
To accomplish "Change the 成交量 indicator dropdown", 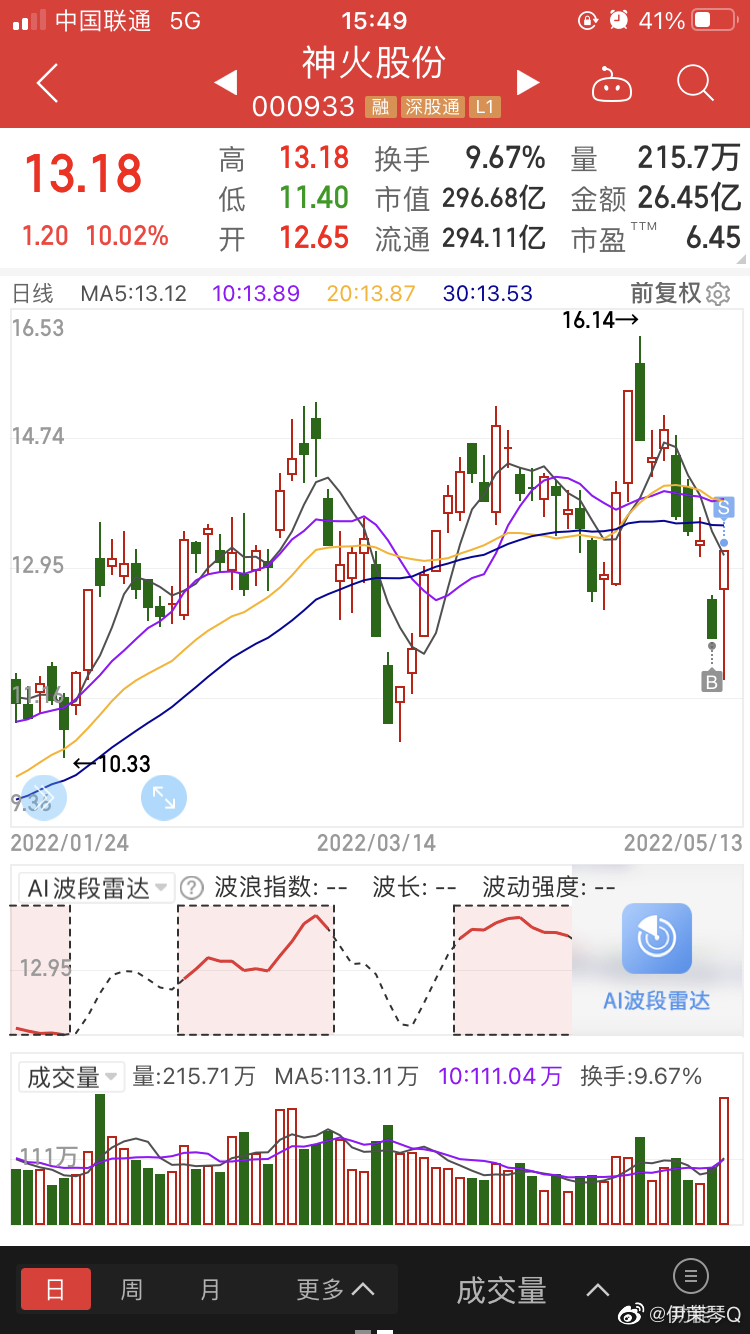I will click(71, 1077).
